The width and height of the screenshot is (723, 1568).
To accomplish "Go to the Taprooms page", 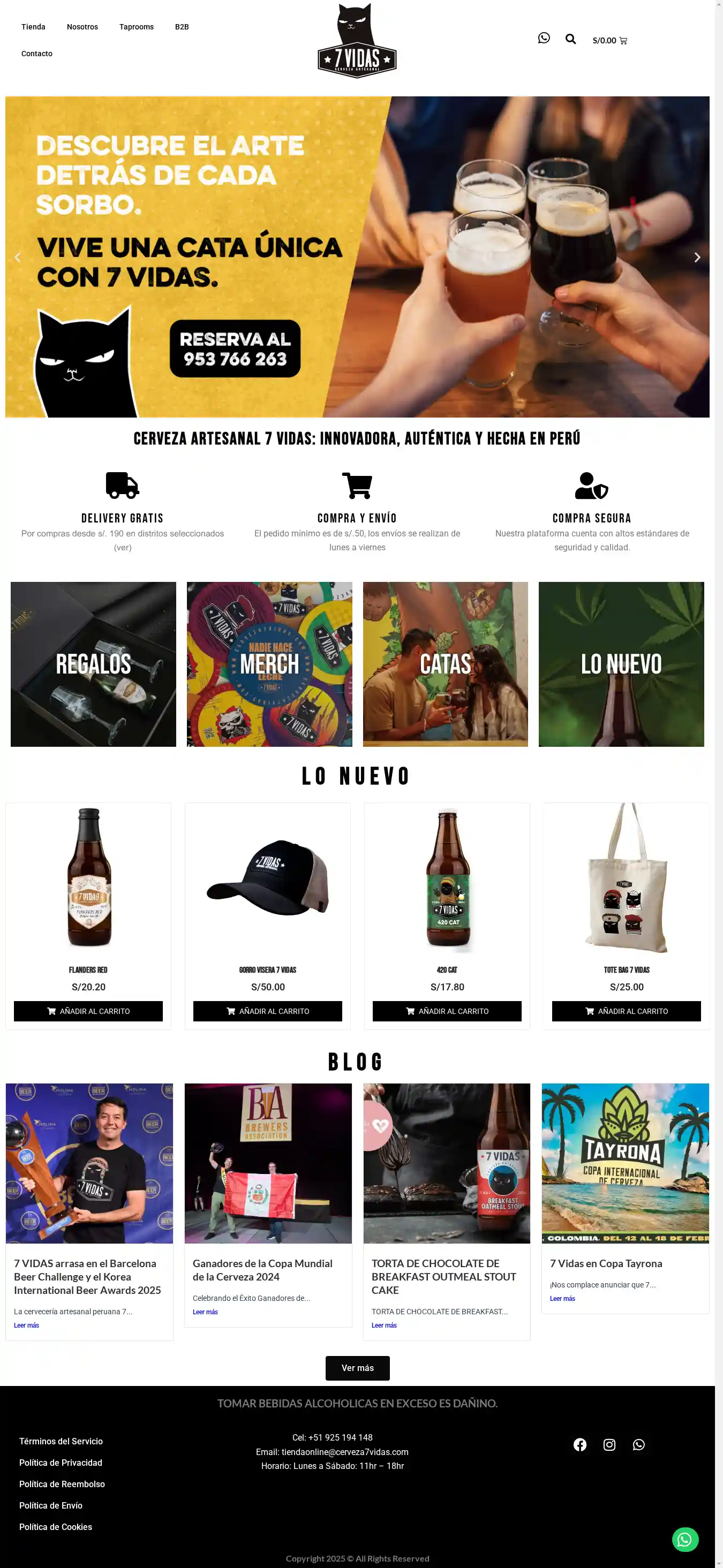I will coord(136,27).
